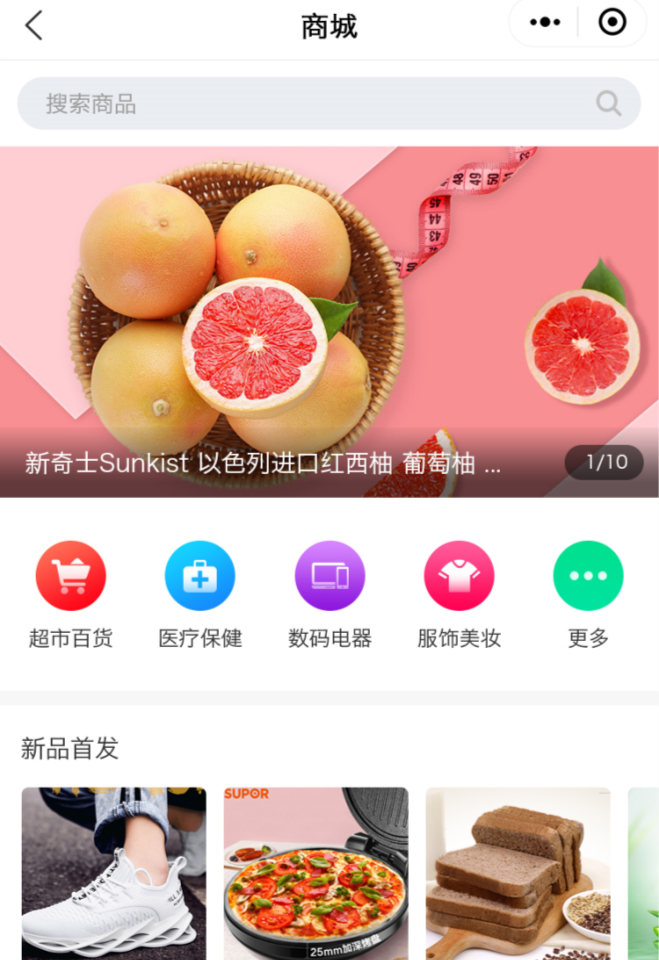The height and width of the screenshot is (960, 659).
Task: Open the three-dot mini program menu
Action: 545,22
